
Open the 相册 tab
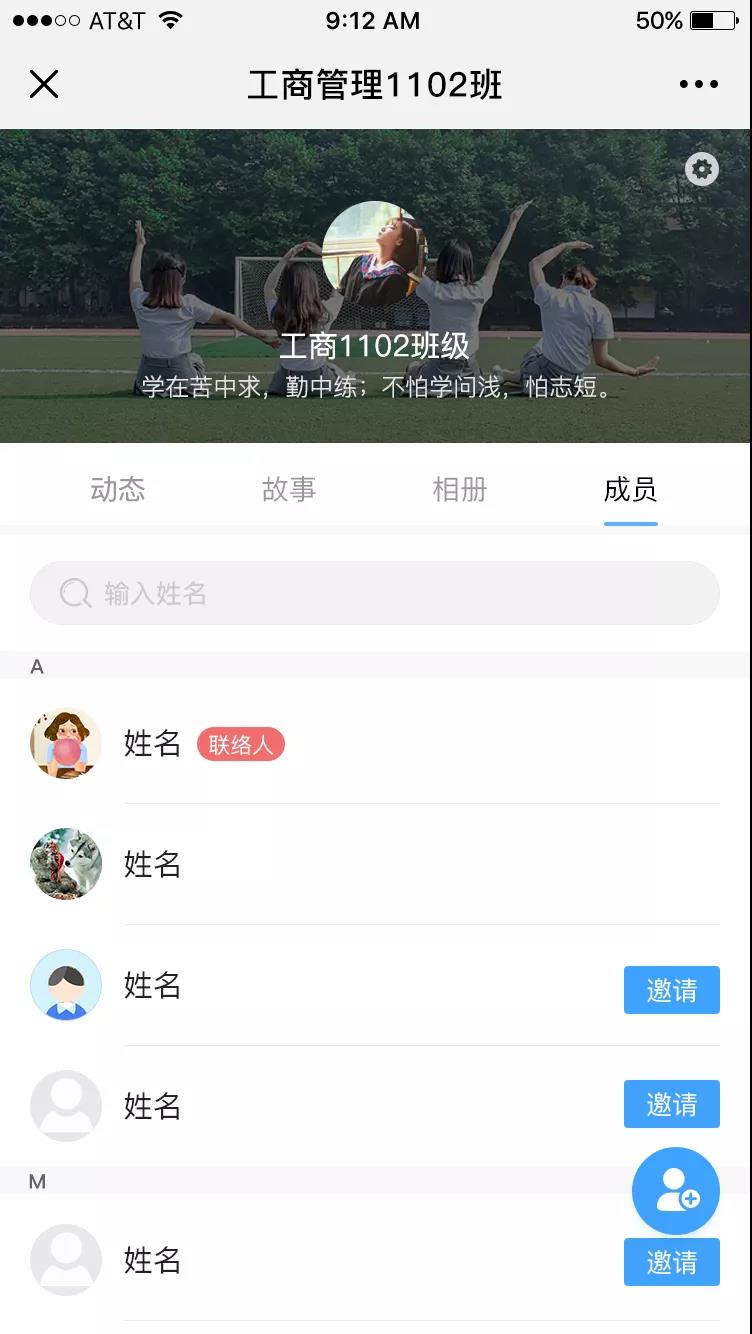click(460, 489)
